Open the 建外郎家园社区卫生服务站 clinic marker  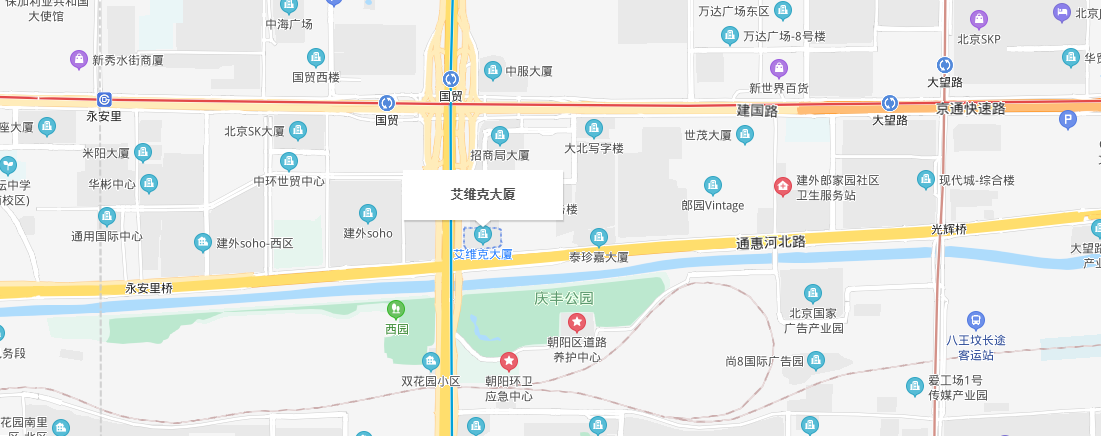click(x=782, y=186)
